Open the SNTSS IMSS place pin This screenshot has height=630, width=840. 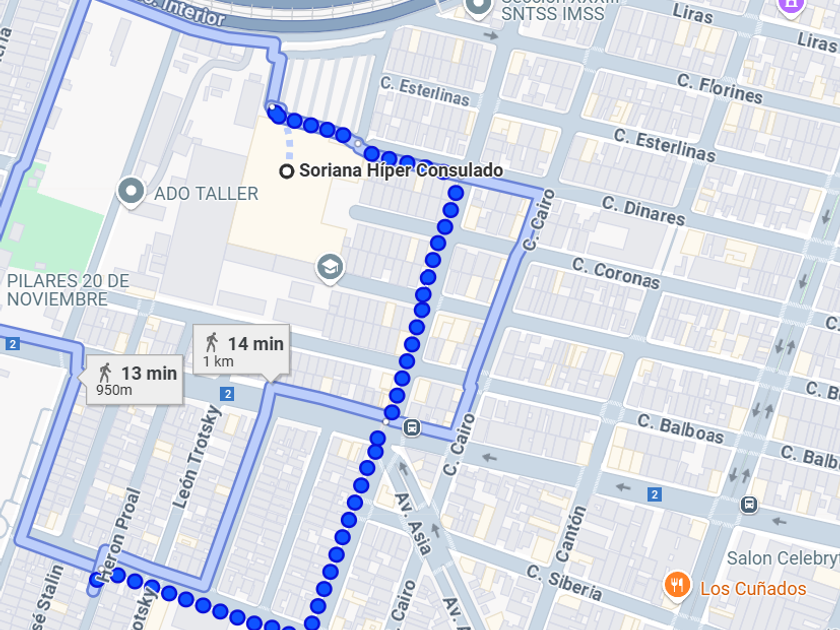[x=478, y=8]
